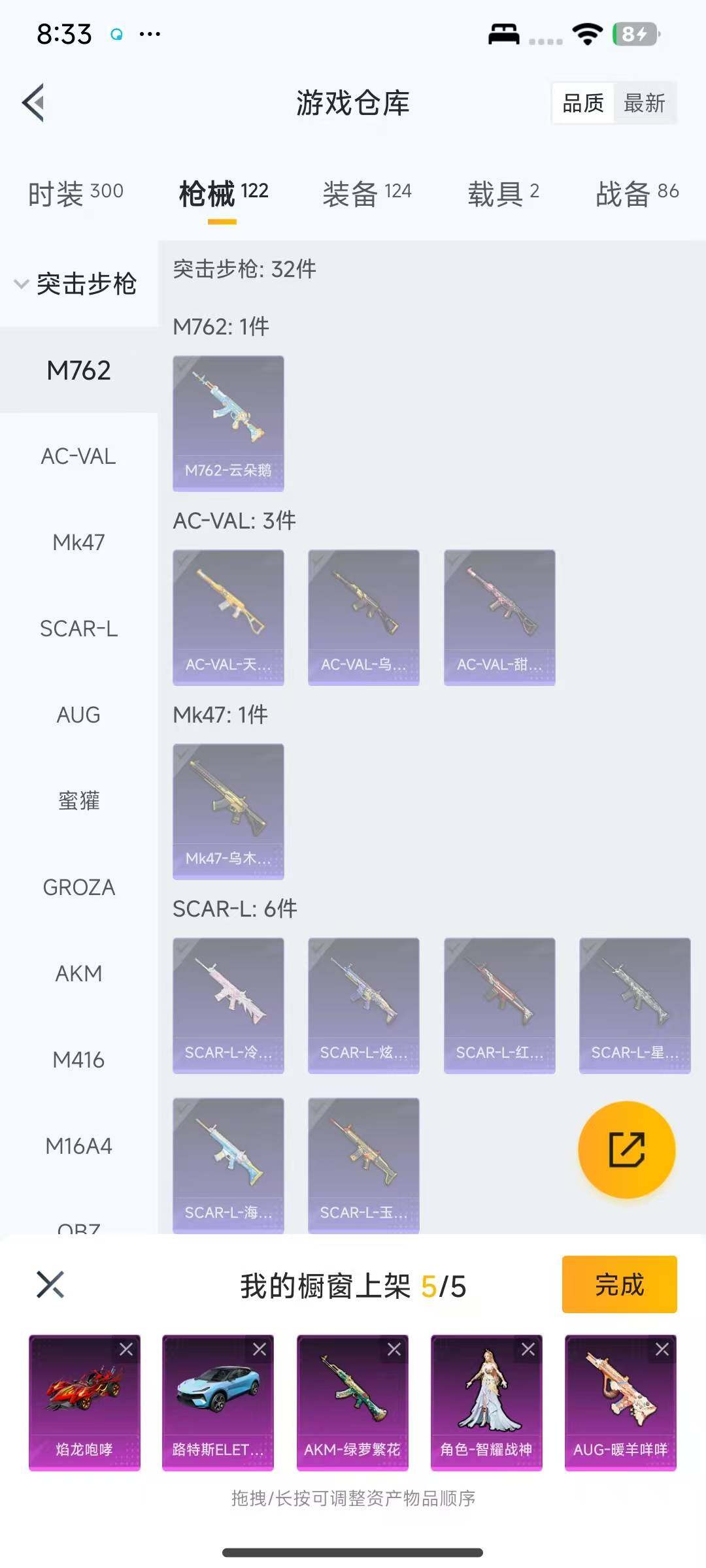Screen dimensions: 706x1568
Task: Sort the warehouse by 最新
Action: click(x=645, y=103)
